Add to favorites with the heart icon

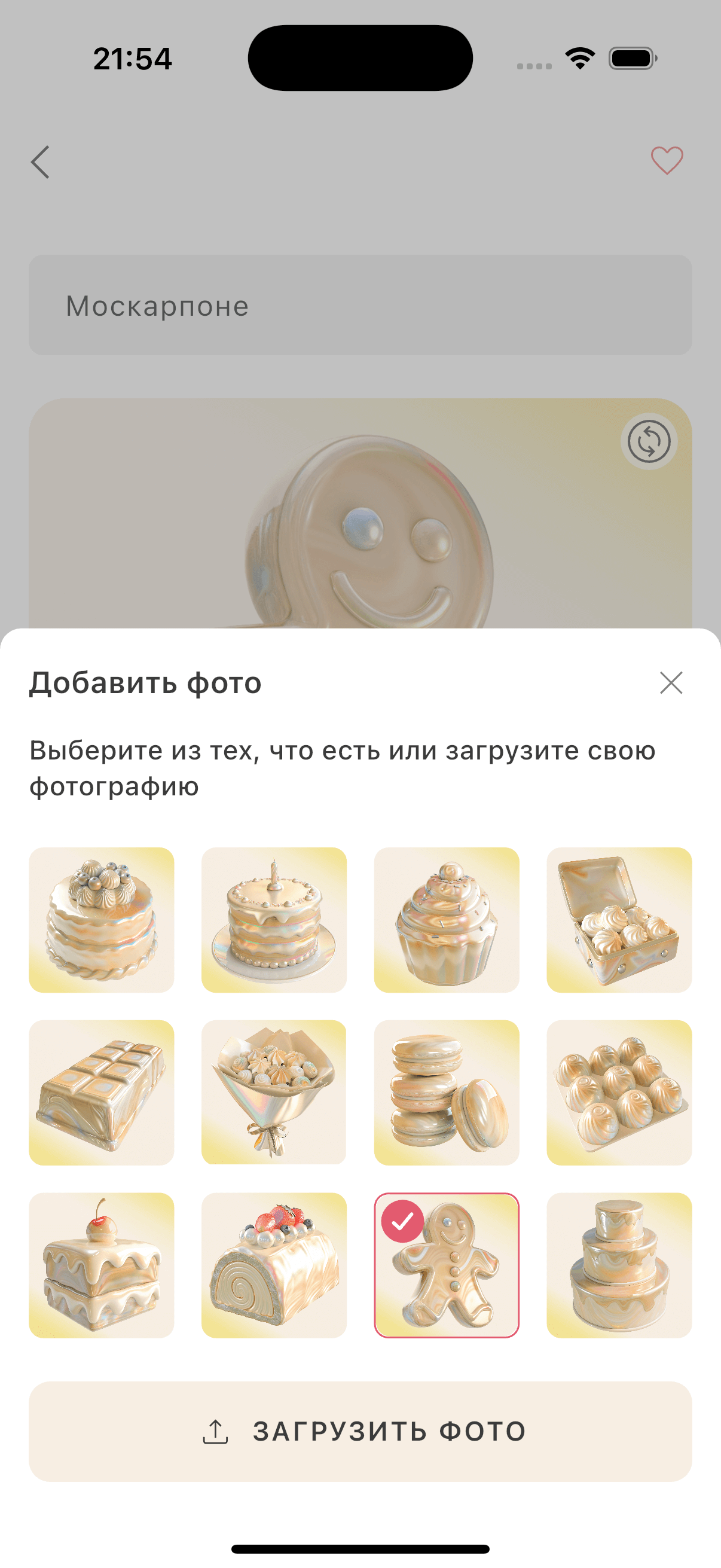tap(667, 161)
